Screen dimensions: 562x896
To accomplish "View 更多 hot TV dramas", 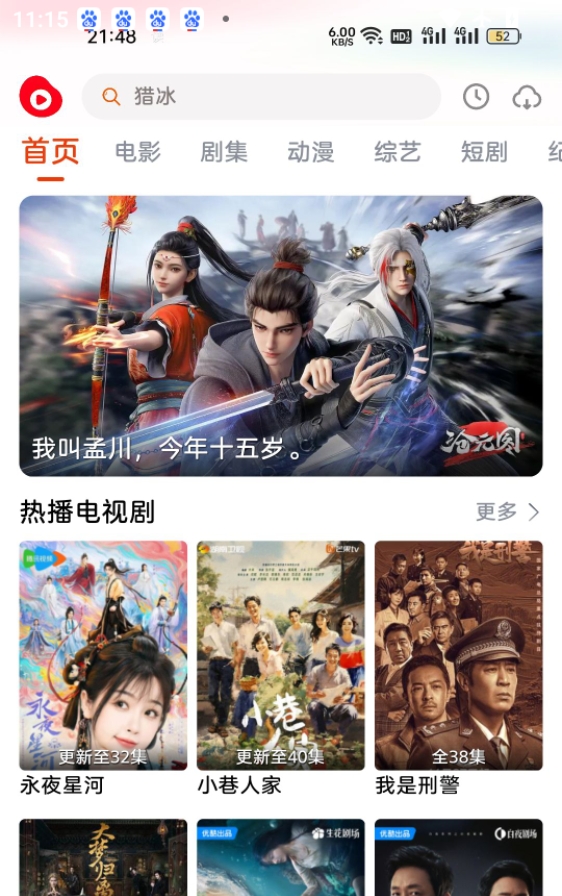I will click(x=507, y=511).
